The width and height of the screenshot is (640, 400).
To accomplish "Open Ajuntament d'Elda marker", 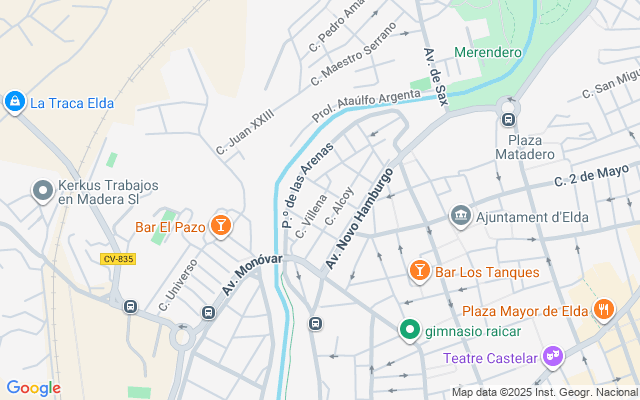I will point(461,215).
